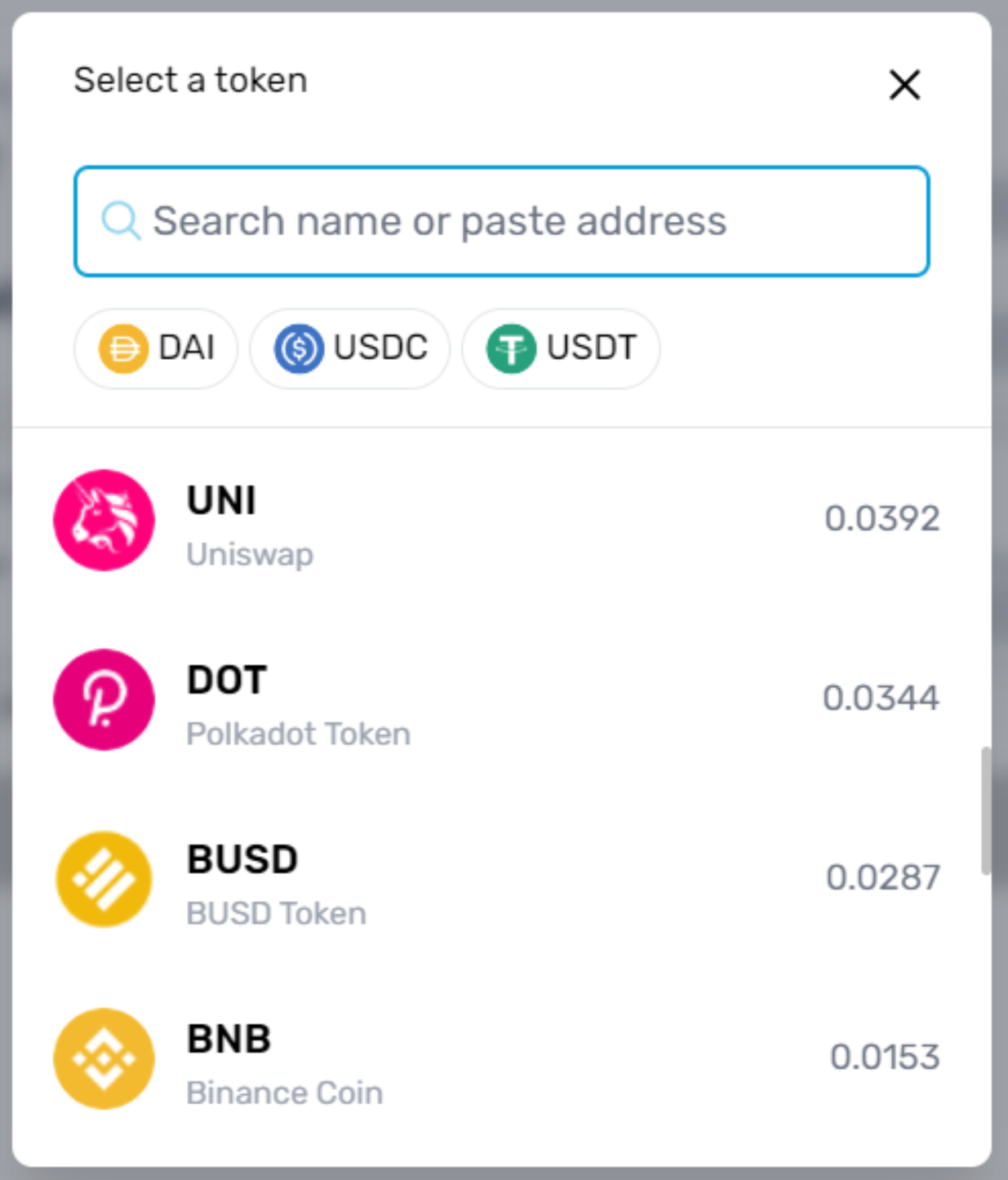Select the DAI quick token chip
Screen dimensions: 1008x1180
[156, 348]
